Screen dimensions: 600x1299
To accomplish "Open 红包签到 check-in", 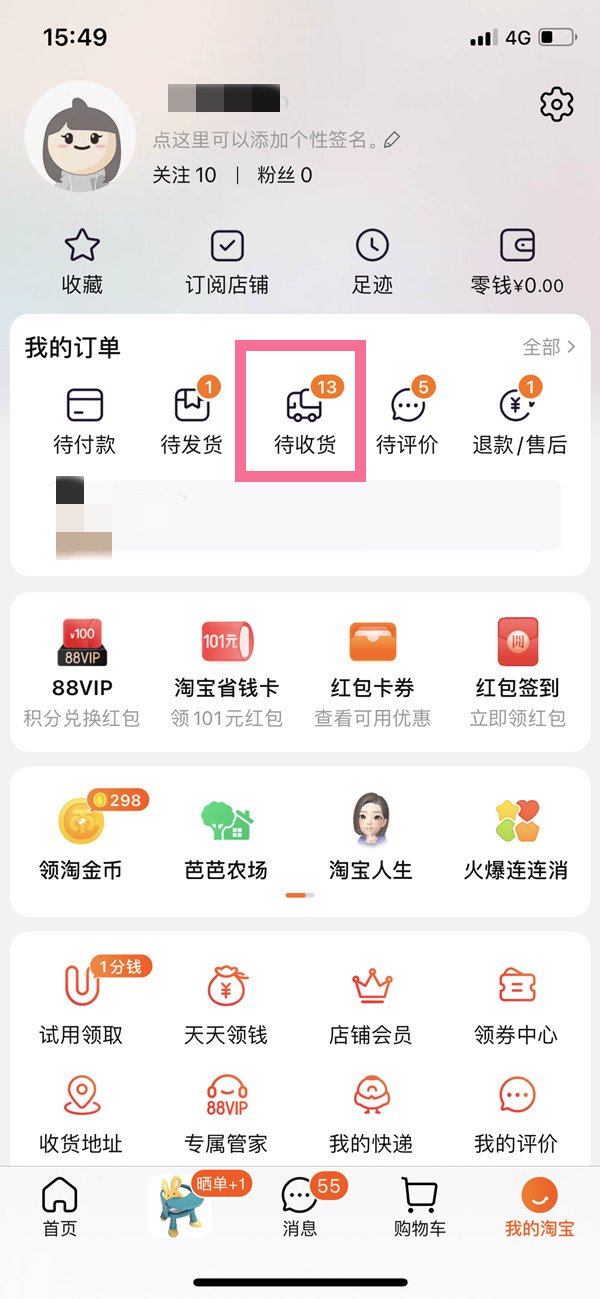I will point(517,672).
